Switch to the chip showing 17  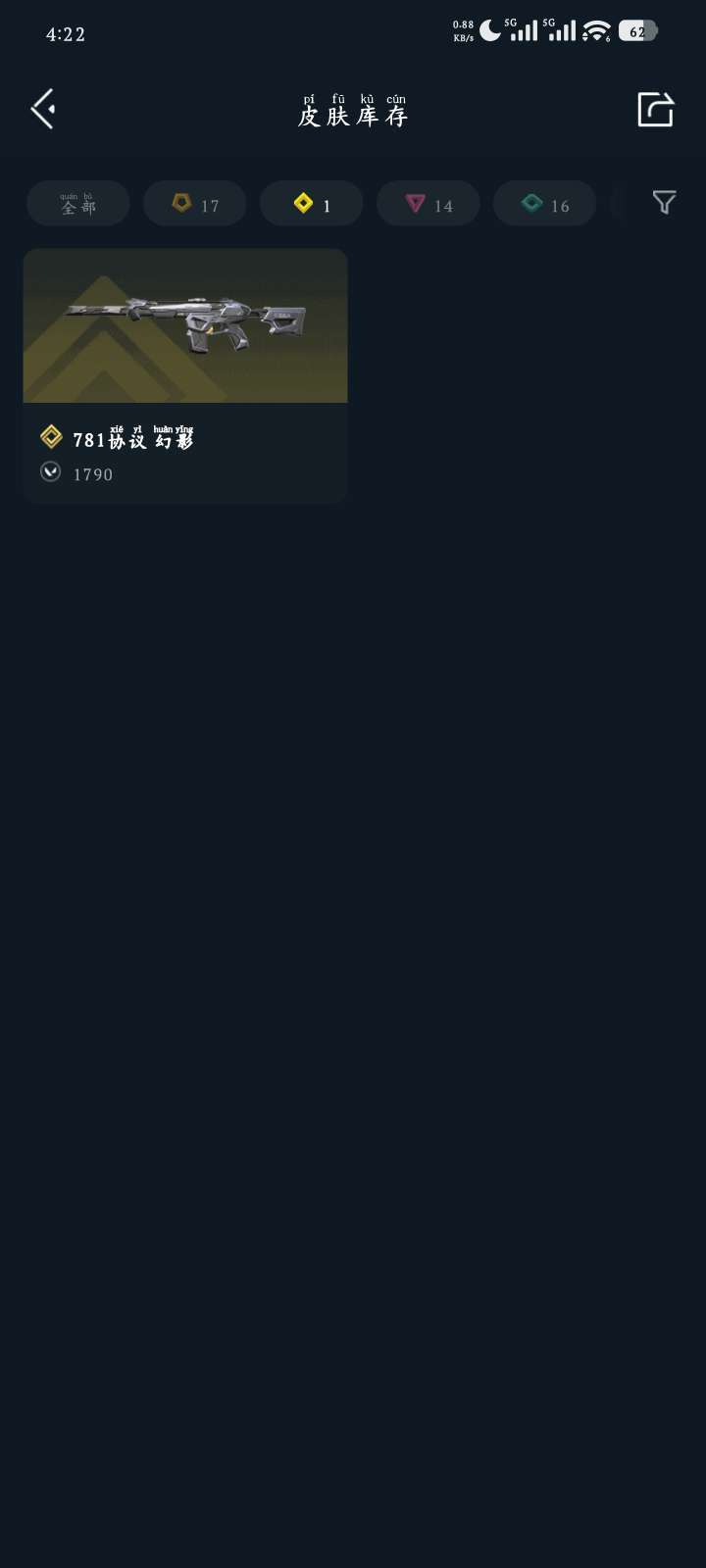pyautogui.click(x=195, y=204)
